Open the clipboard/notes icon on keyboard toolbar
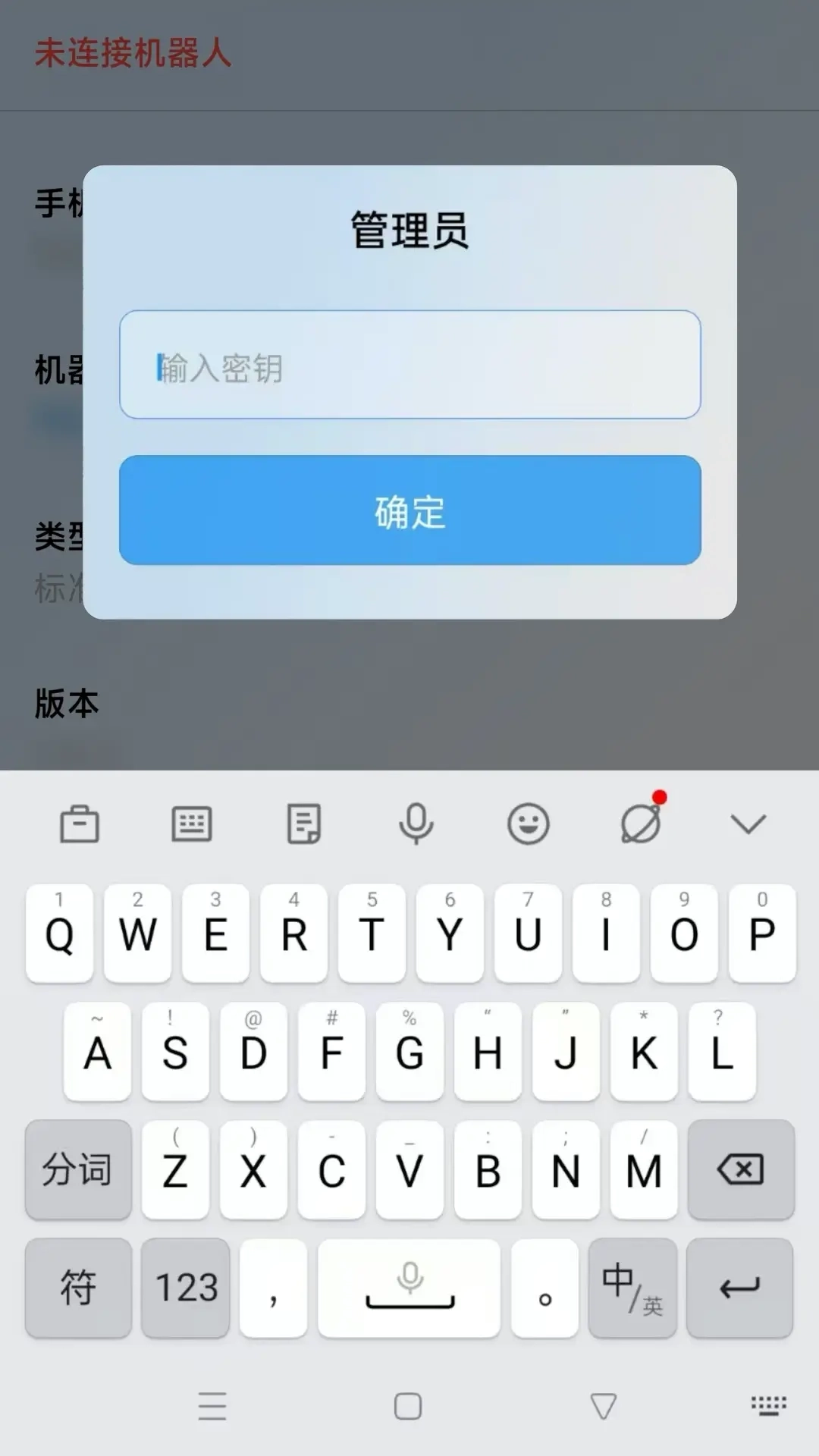This screenshot has width=819, height=1456. tap(303, 824)
